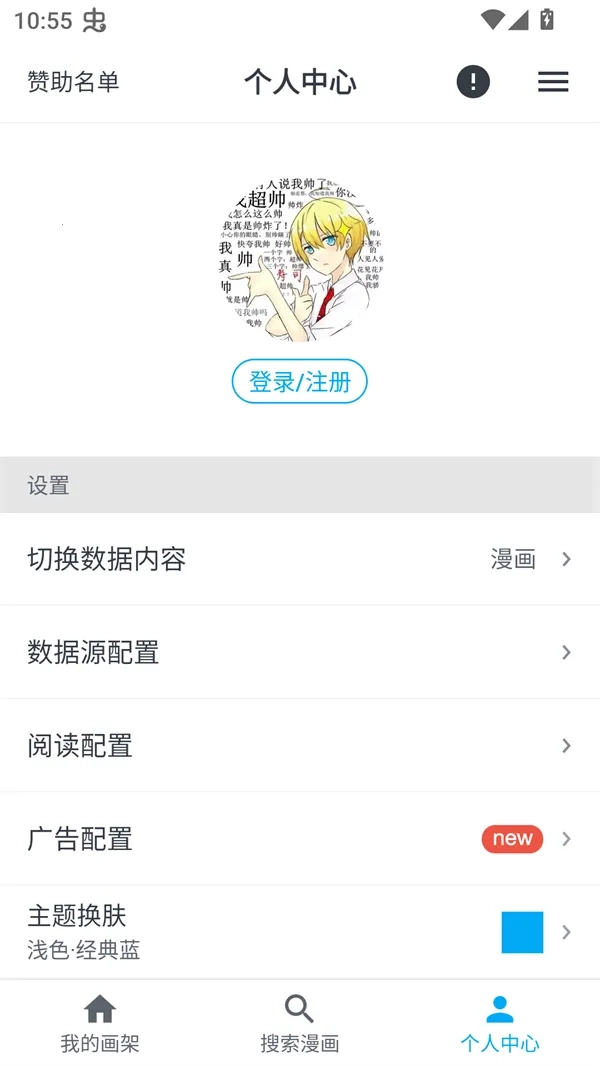Open 数据源配置 settings
This screenshot has width=600, height=1066.
point(300,652)
